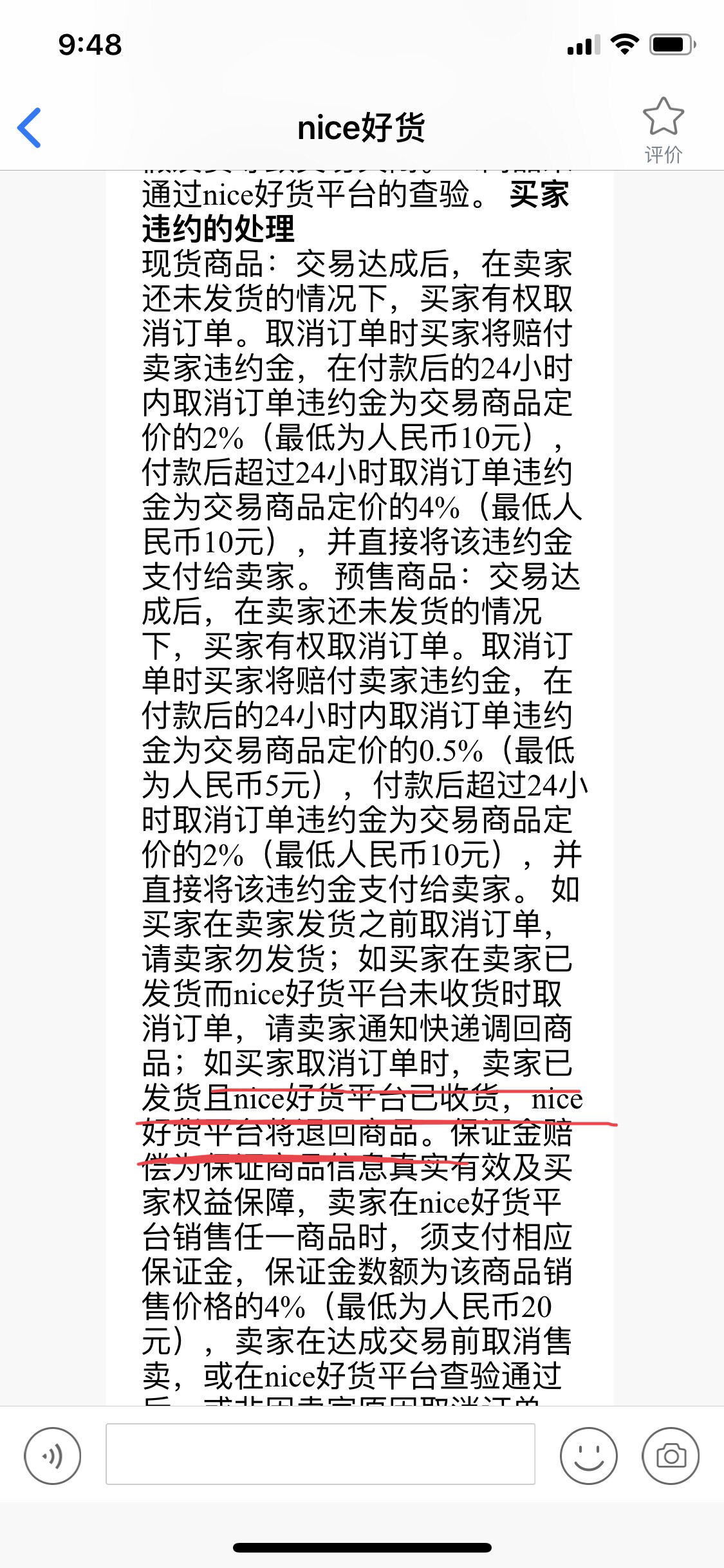This screenshot has width=724, height=1568.
Task: Open the 评价 star rating button
Action: (663, 130)
